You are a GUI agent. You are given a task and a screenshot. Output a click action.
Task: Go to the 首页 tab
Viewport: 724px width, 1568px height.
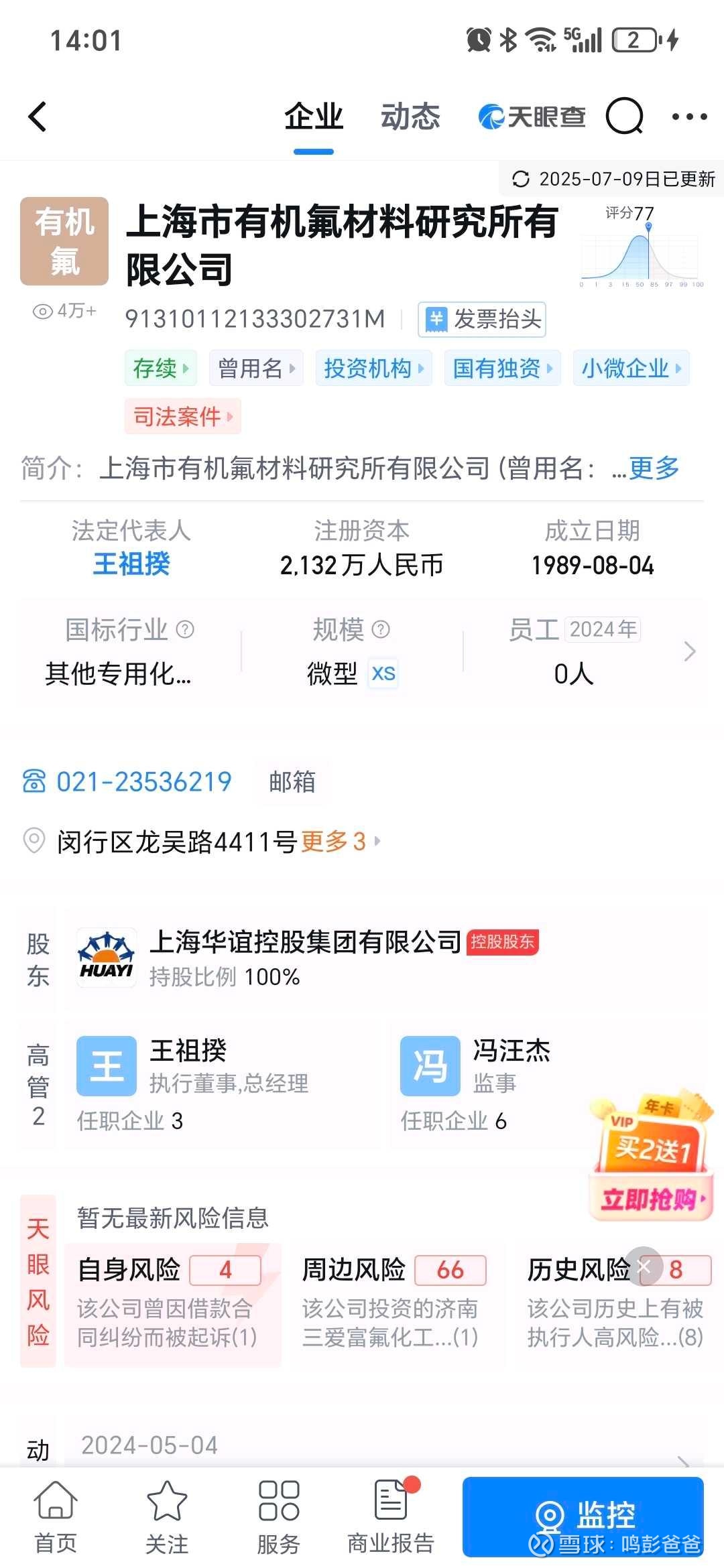point(56,1517)
